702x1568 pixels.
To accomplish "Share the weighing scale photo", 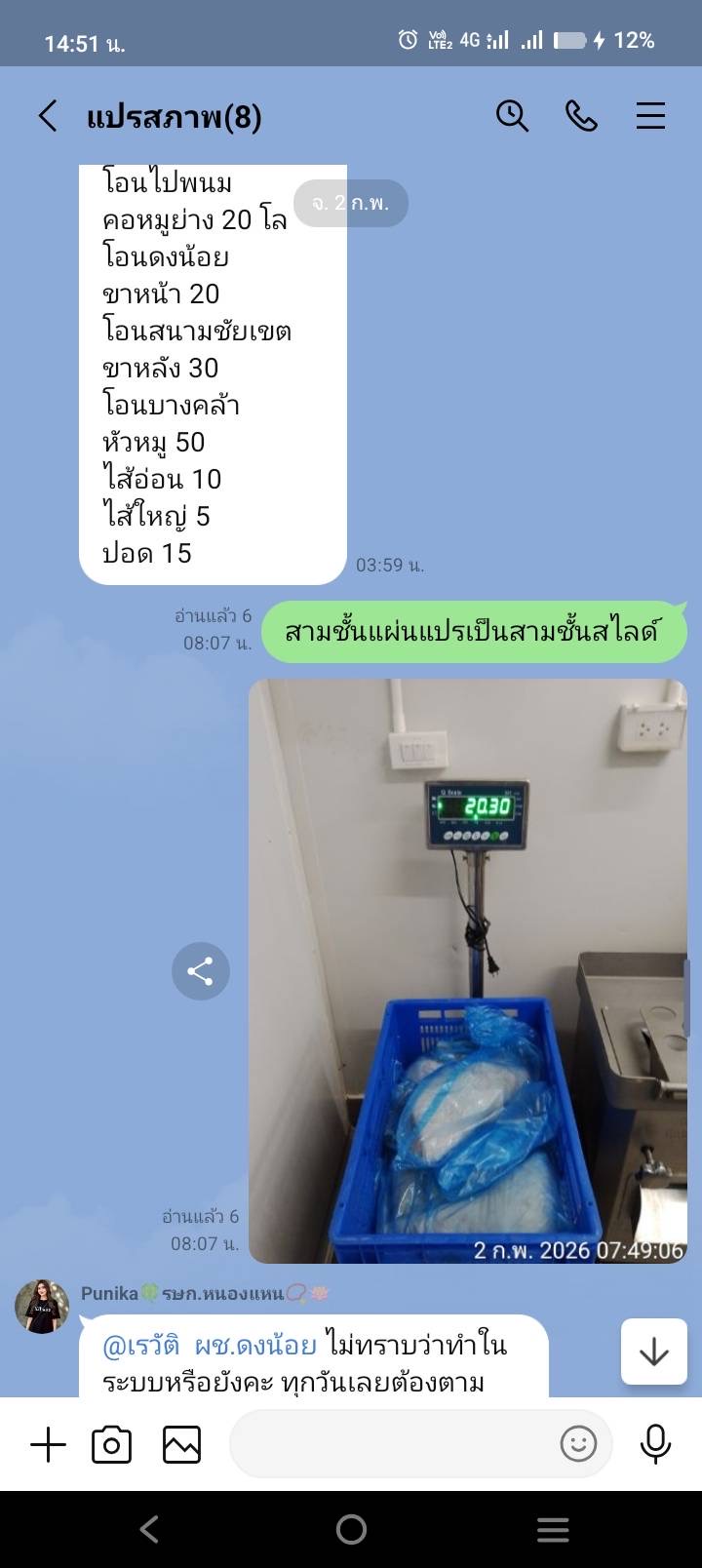I will [200, 971].
